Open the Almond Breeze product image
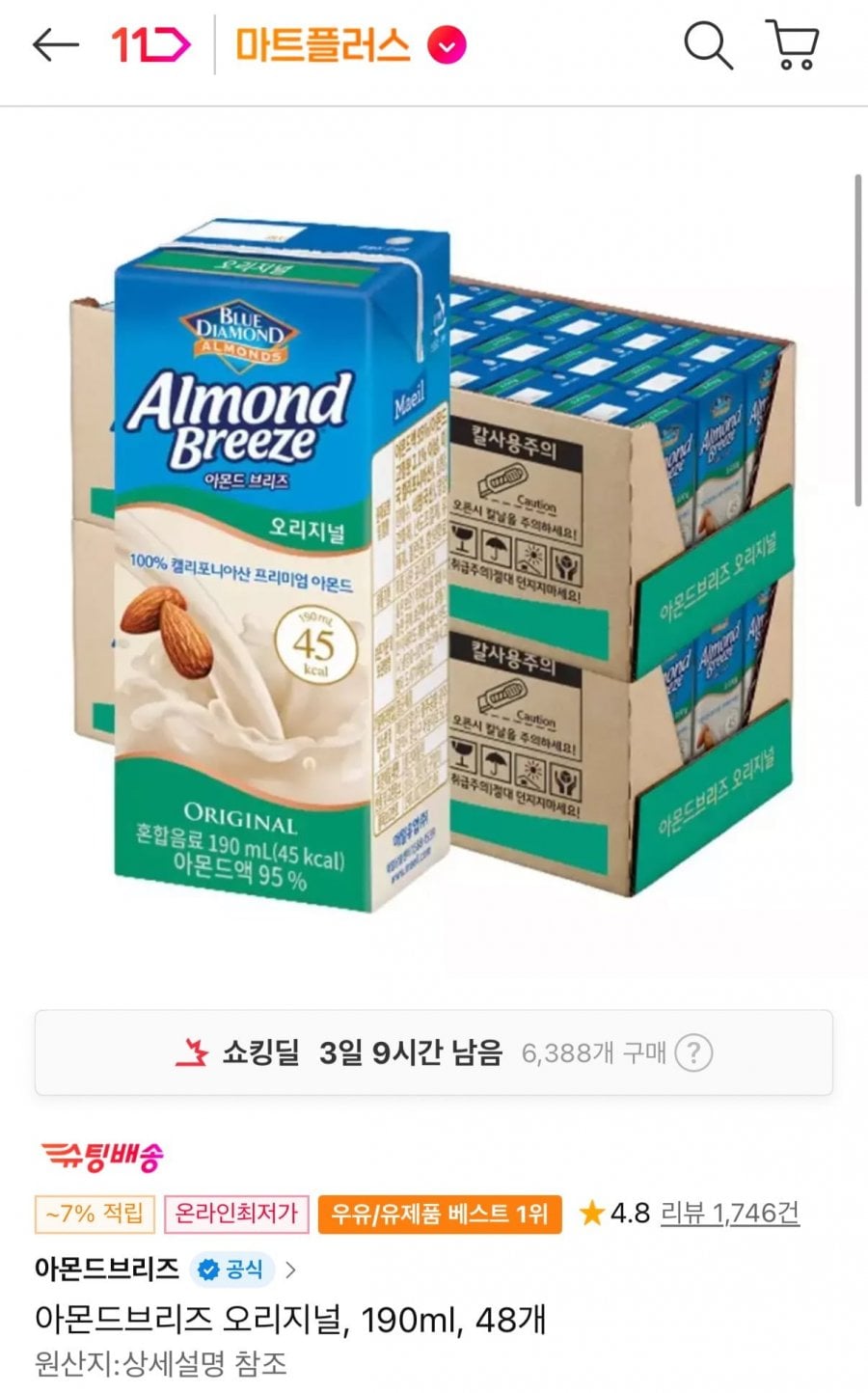The width and height of the screenshot is (868, 1393). coord(434,560)
